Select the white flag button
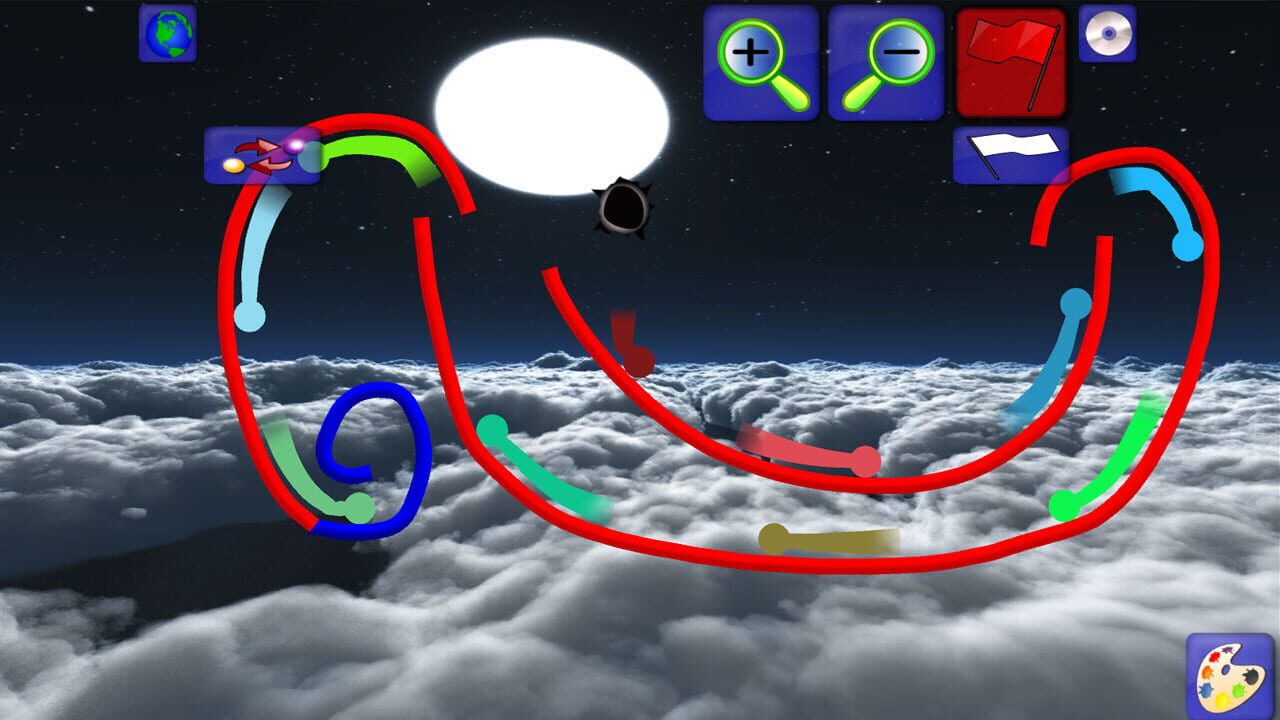 [1010, 156]
